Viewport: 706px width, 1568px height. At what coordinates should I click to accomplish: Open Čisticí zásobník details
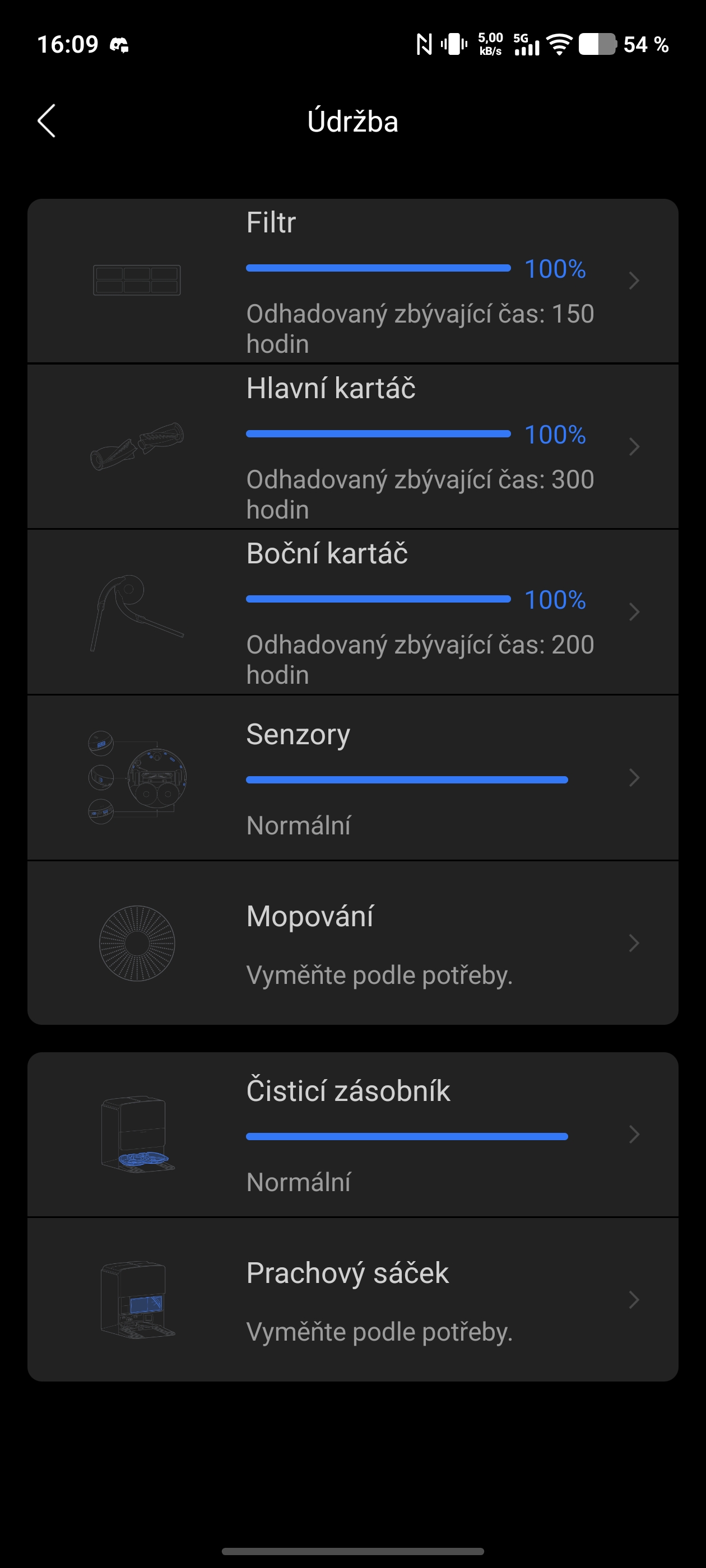[352, 1135]
